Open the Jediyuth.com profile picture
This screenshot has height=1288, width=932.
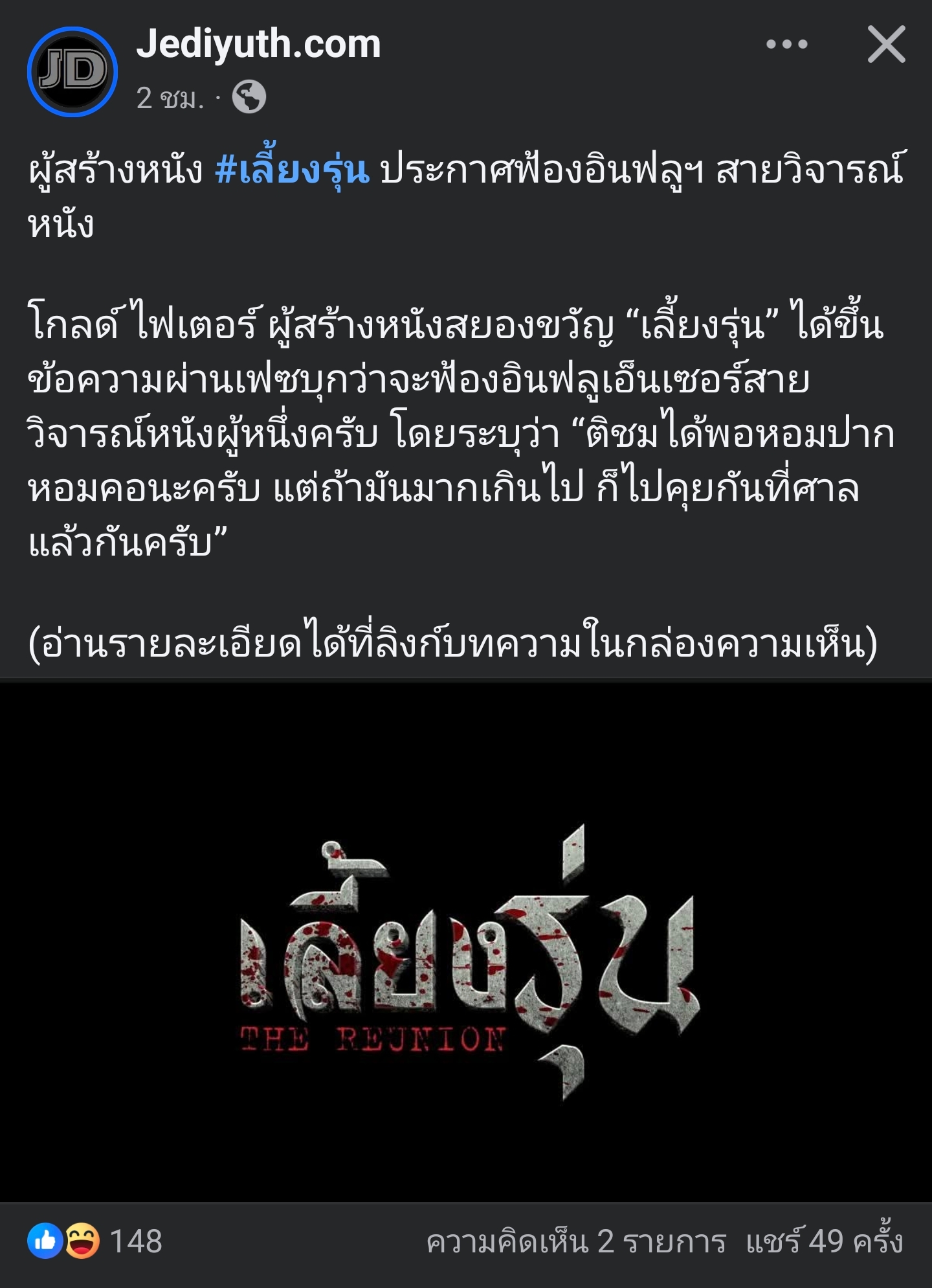(x=72, y=71)
